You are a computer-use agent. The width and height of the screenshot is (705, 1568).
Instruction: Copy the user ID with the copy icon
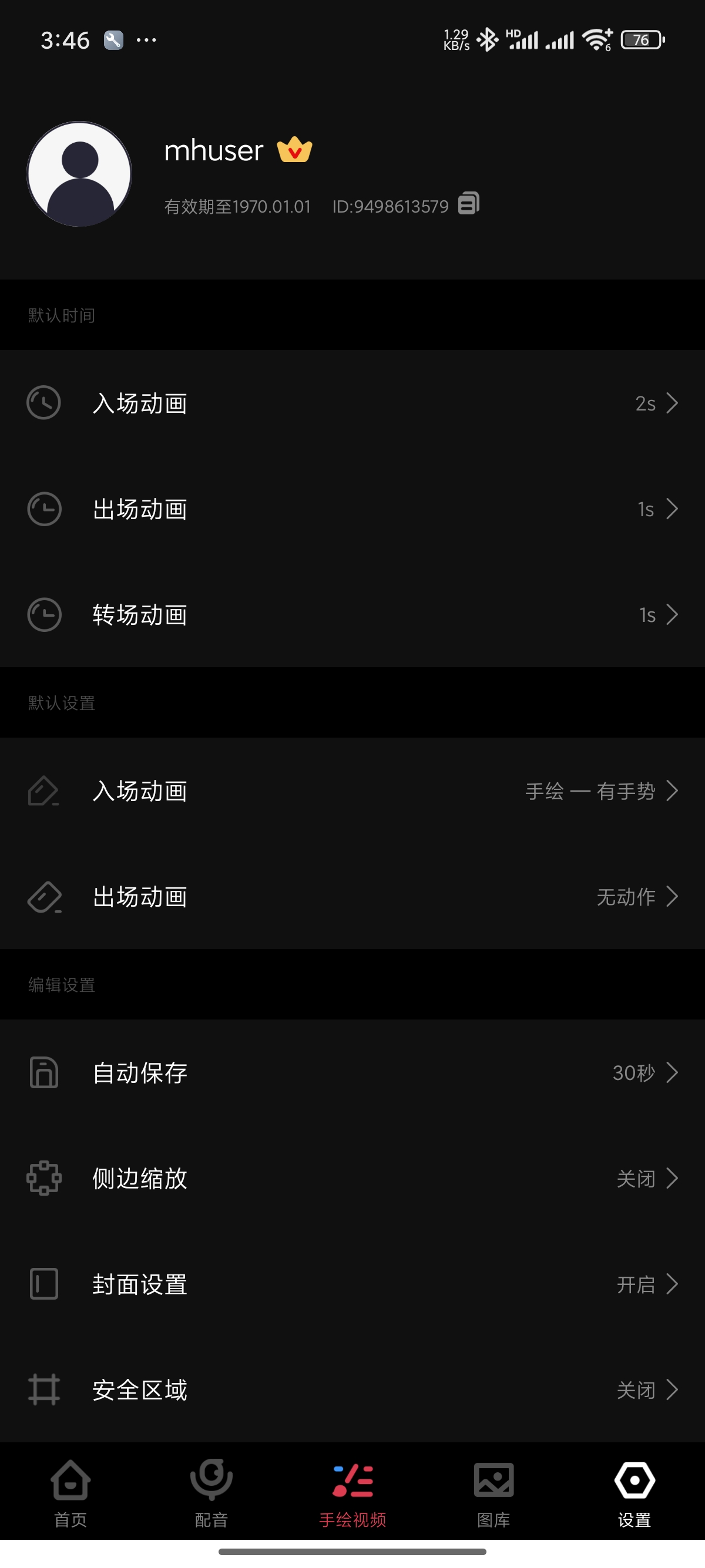pyautogui.click(x=468, y=204)
